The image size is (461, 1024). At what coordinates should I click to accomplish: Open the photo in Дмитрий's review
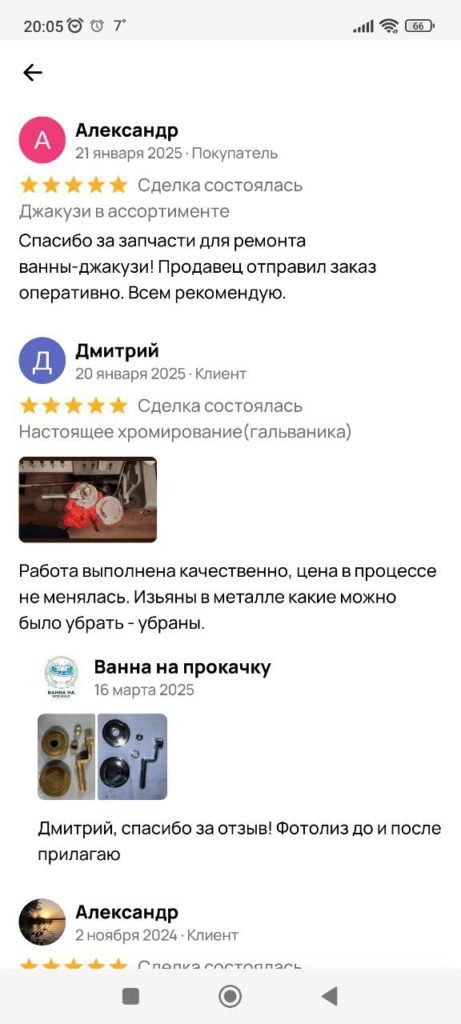tap(87, 500)
